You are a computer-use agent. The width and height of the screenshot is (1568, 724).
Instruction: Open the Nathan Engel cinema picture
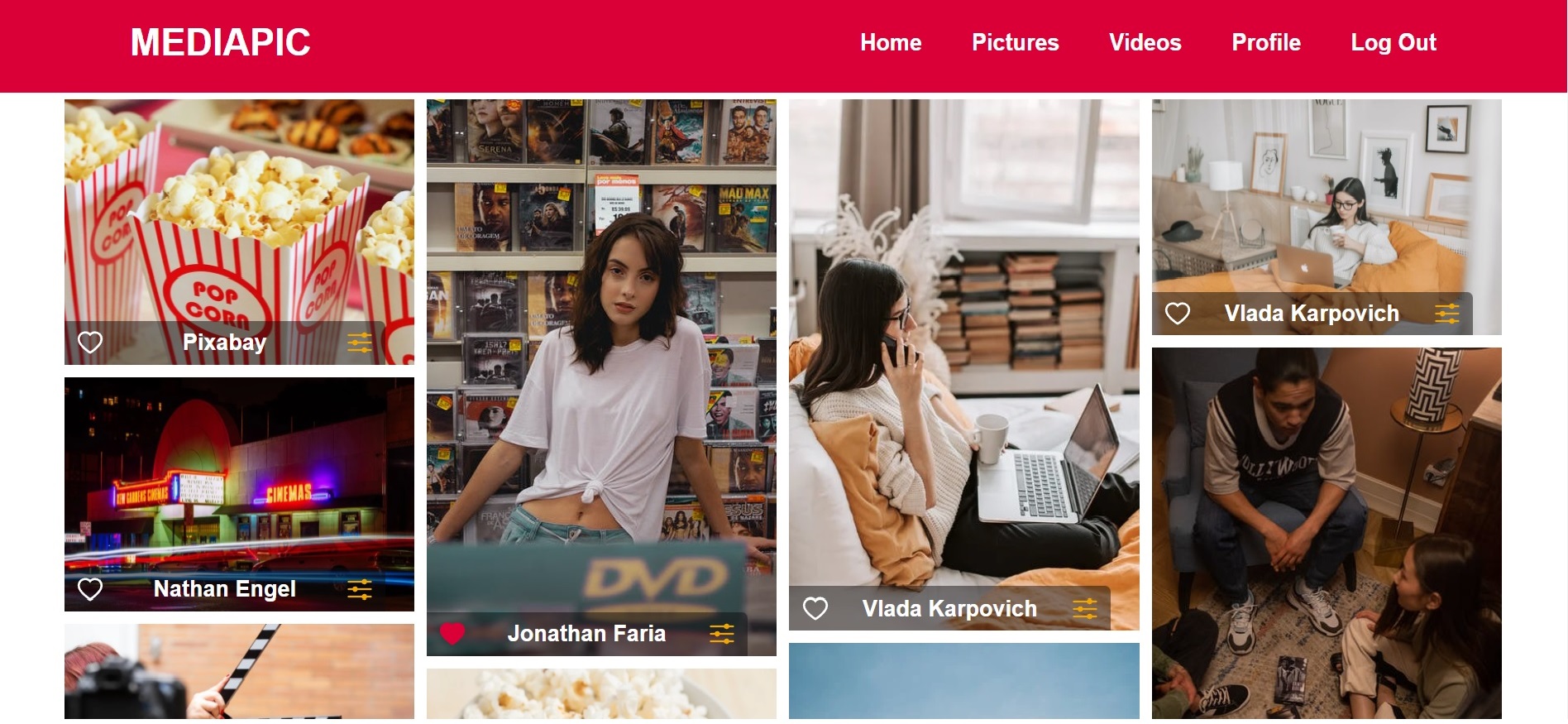pyautogui.click(x=239, y=480)
